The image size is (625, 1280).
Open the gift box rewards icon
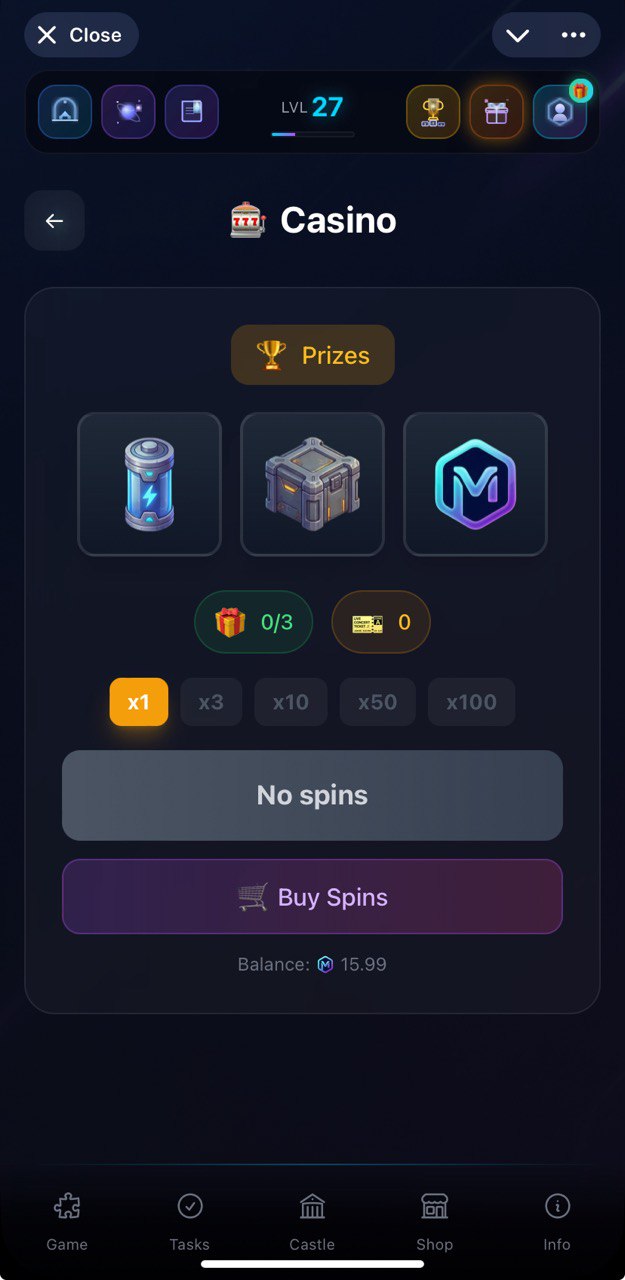coord(496,111)
